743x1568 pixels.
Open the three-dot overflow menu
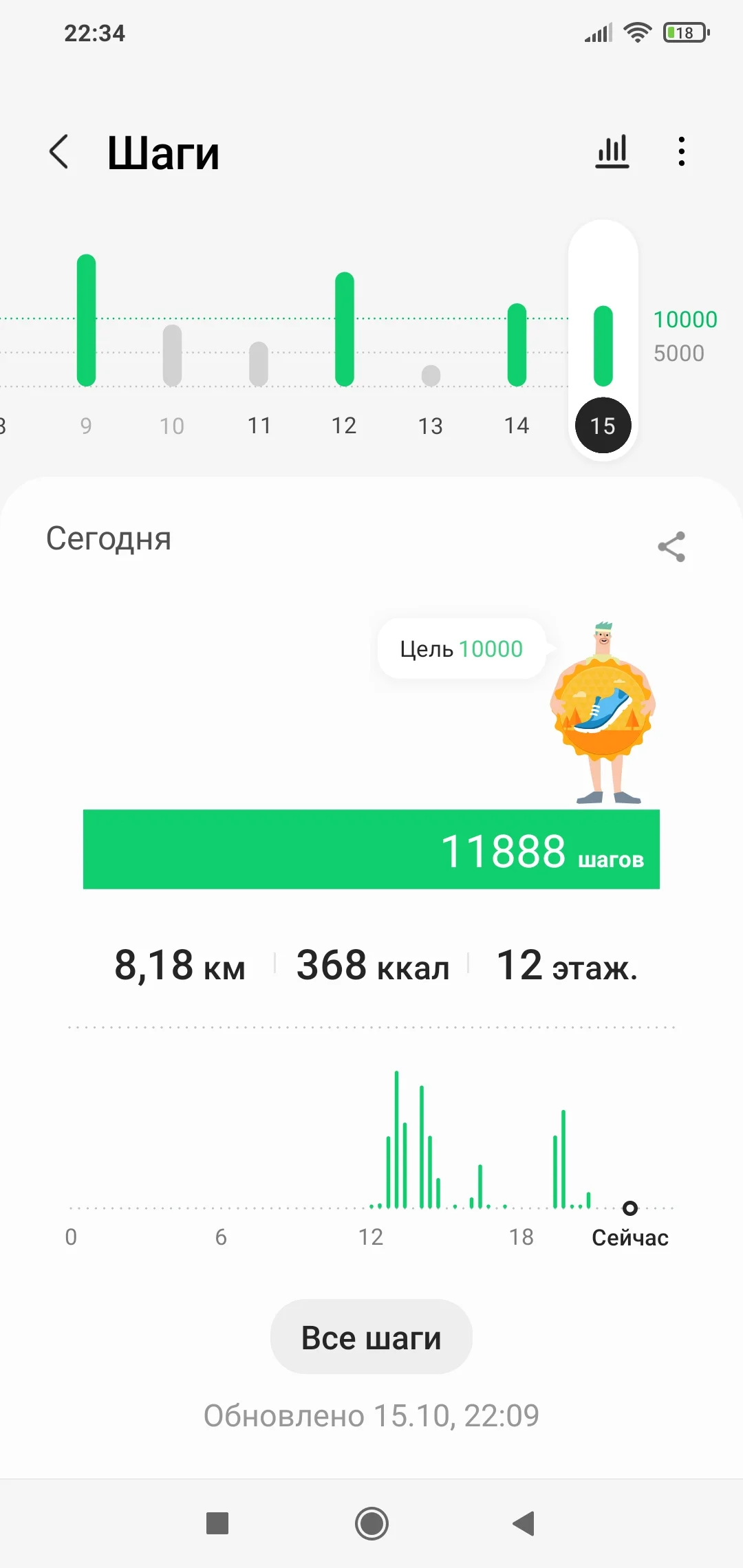(681, 151)
